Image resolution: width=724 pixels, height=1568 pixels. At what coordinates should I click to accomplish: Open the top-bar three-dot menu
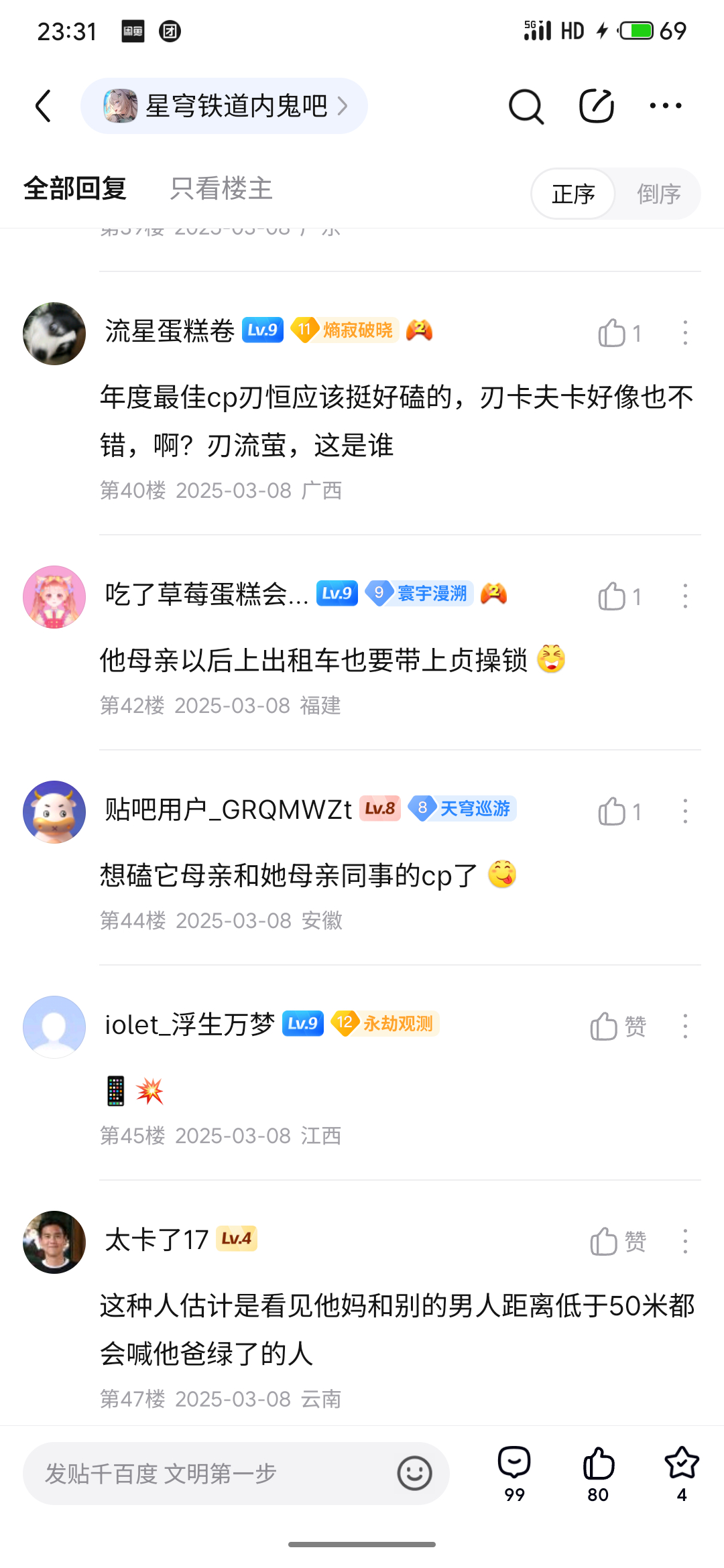point(666,106)
